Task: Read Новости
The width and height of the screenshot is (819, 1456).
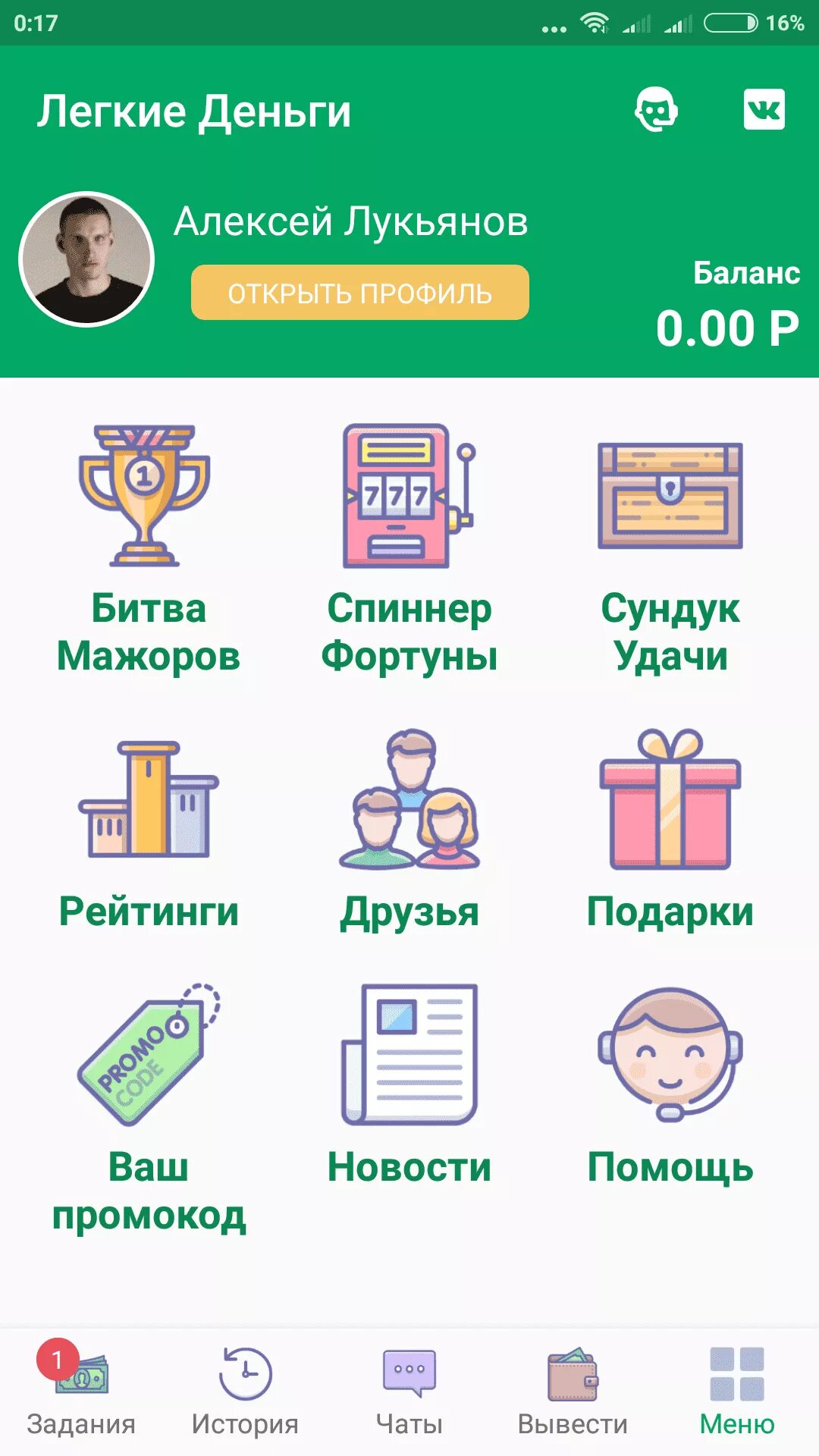Action: pyautogui.click(x=409, y=1084)
